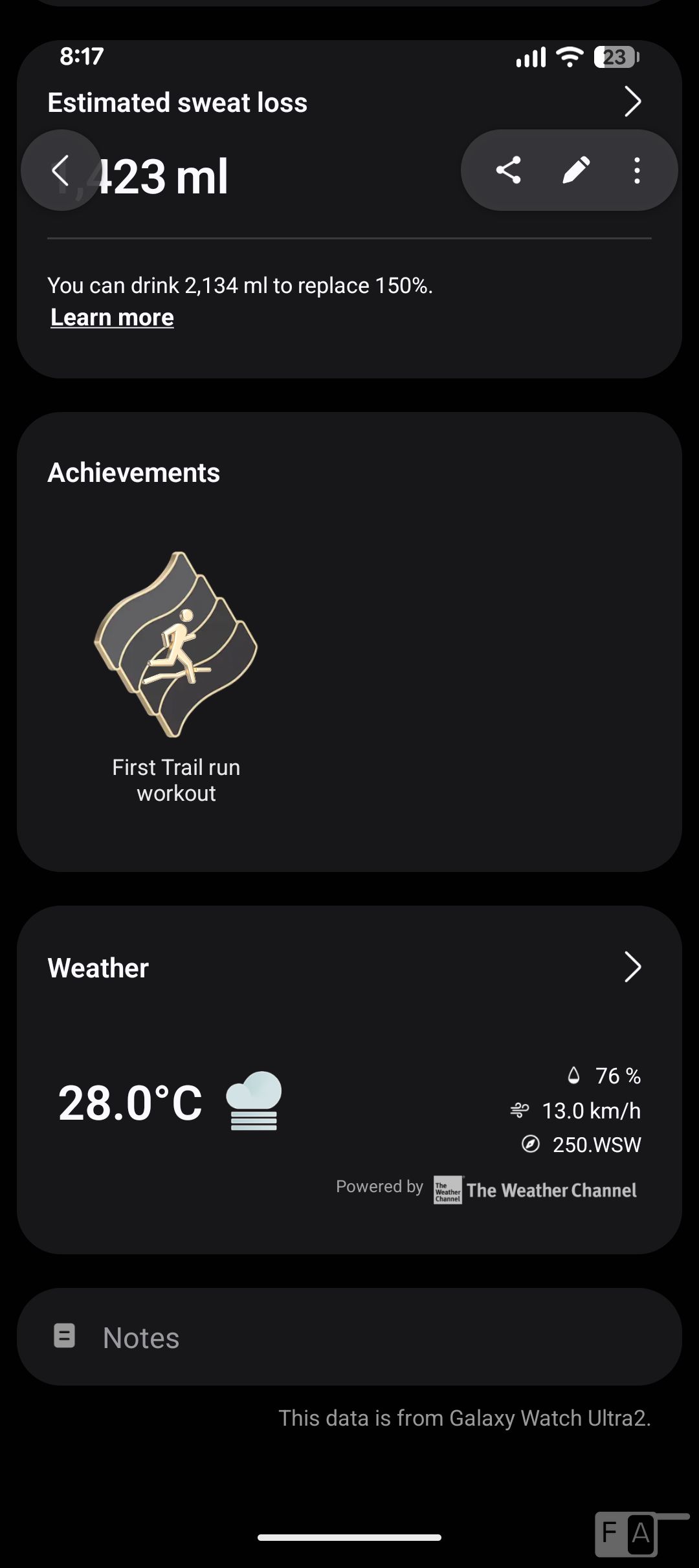Go back using the floating back arrow

(61, 170)
